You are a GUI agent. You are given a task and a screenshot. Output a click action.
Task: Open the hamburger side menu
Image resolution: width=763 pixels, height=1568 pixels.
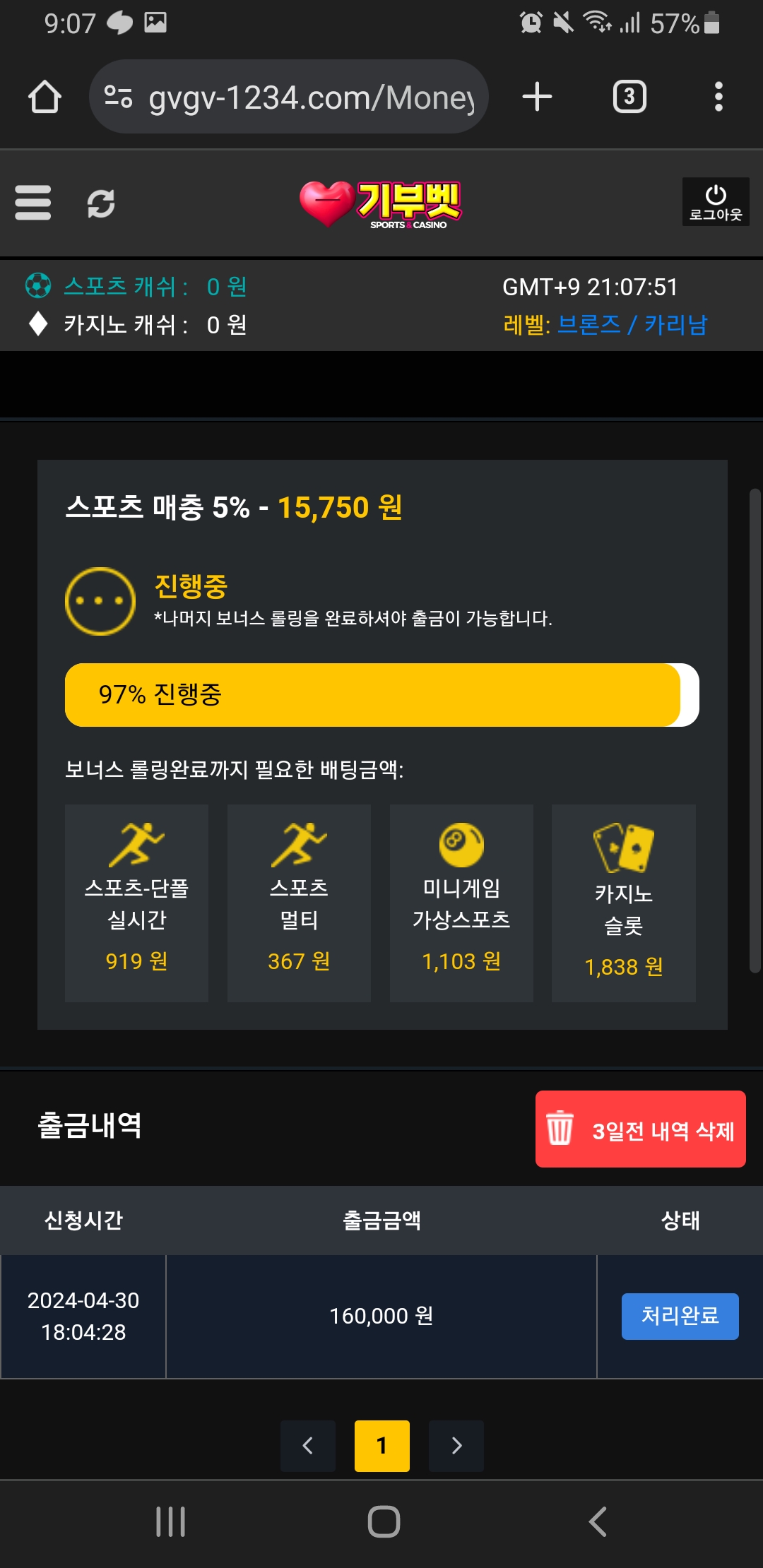coord(33,203)
